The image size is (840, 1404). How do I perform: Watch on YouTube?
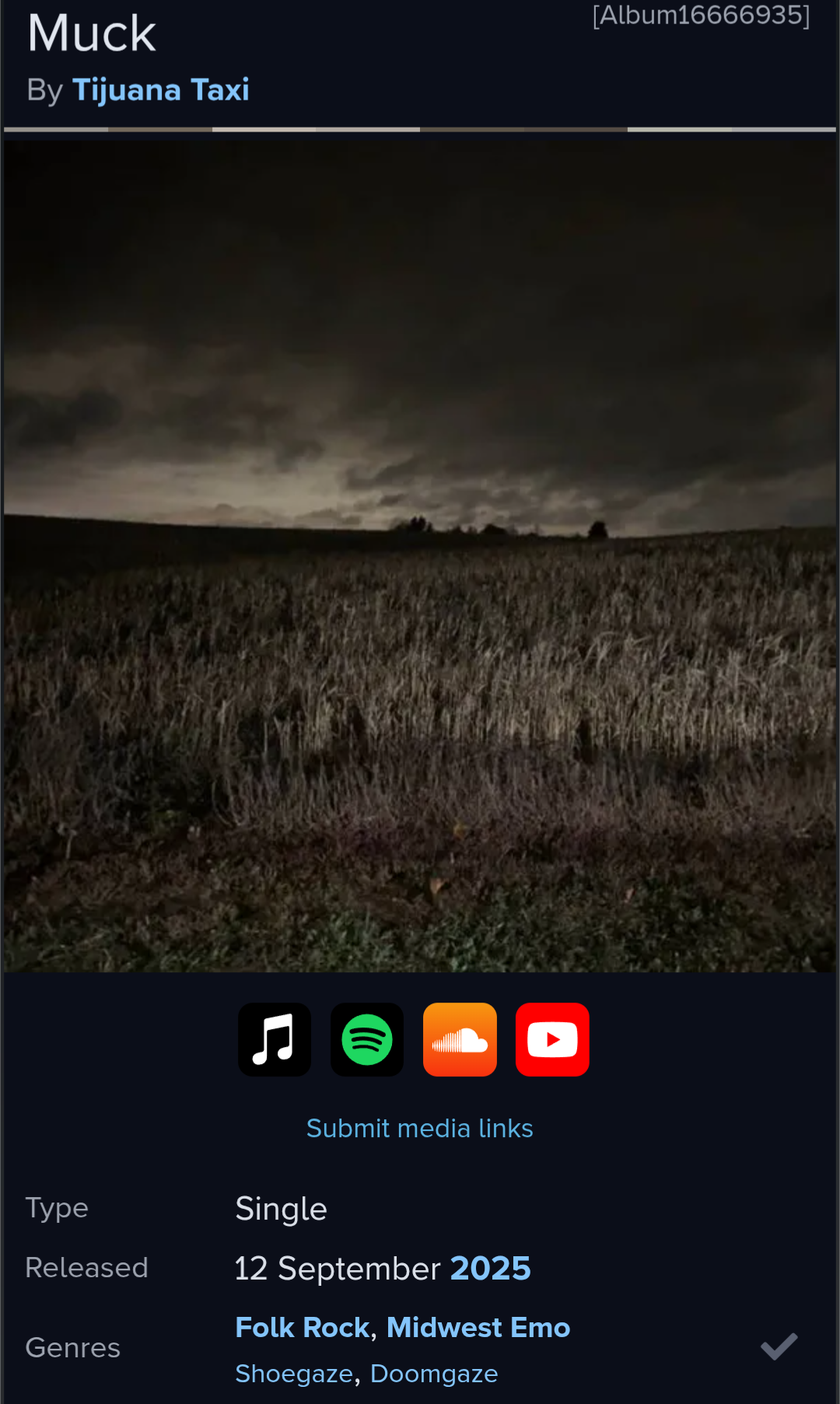(x=552, y=1039)
